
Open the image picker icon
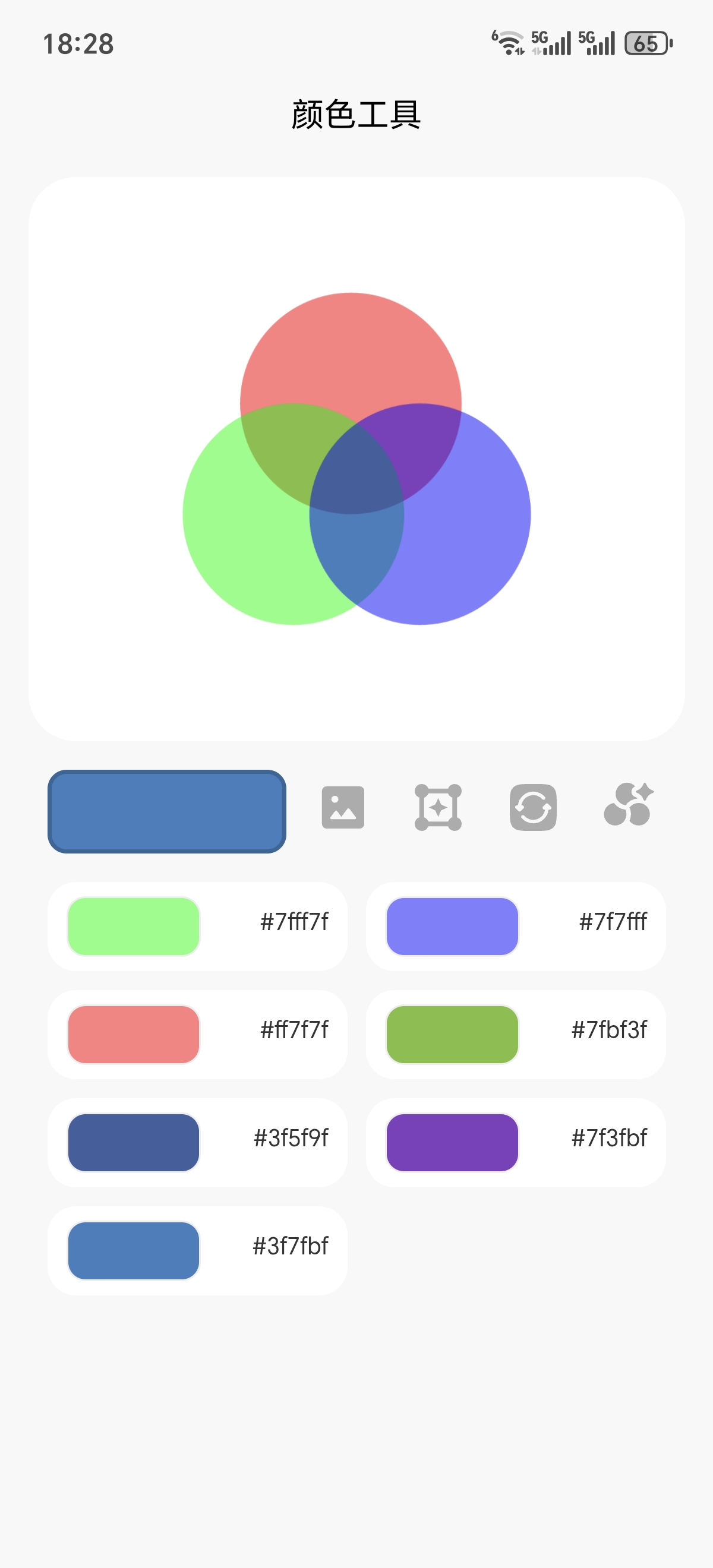pyautogui.click(x=343, y=808)
